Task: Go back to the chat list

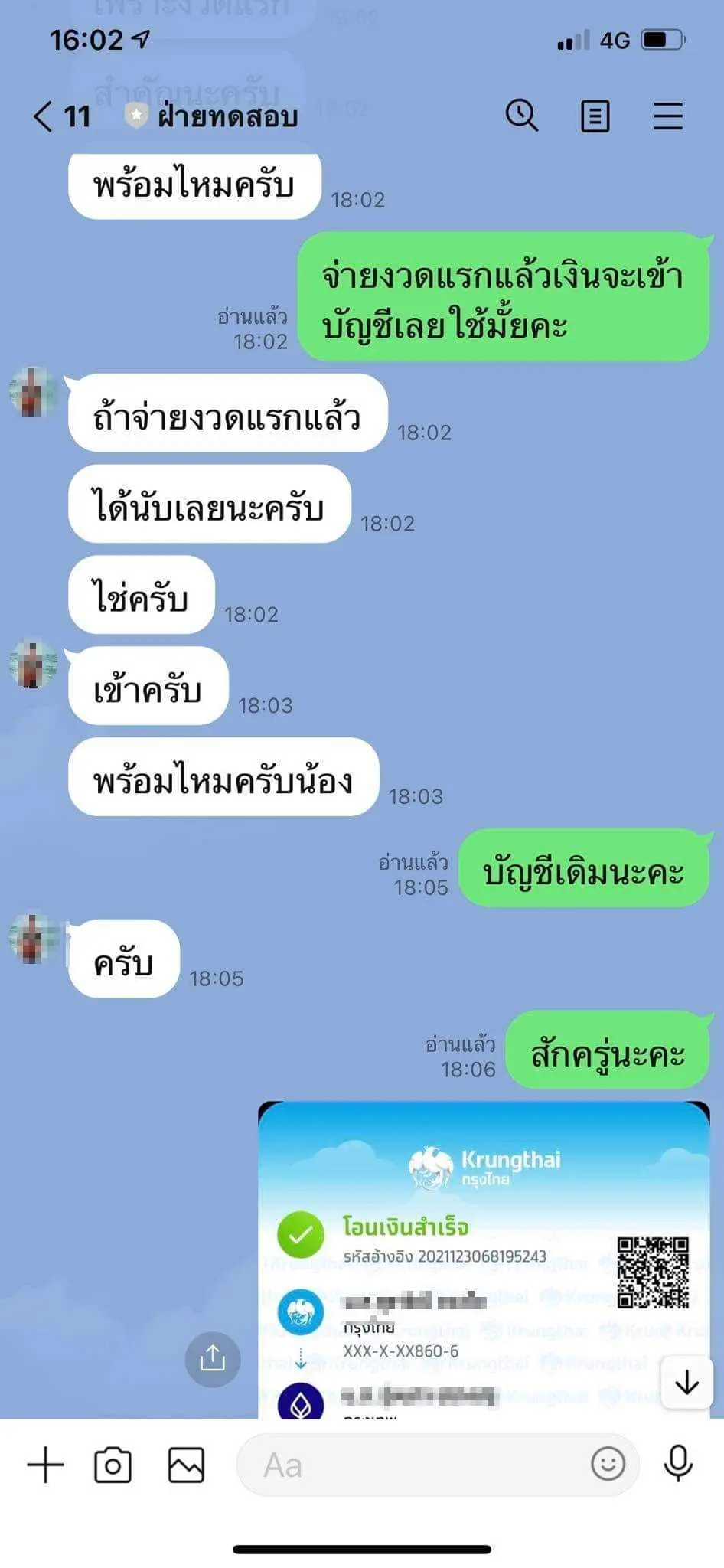Action: (x=44, y=116)
